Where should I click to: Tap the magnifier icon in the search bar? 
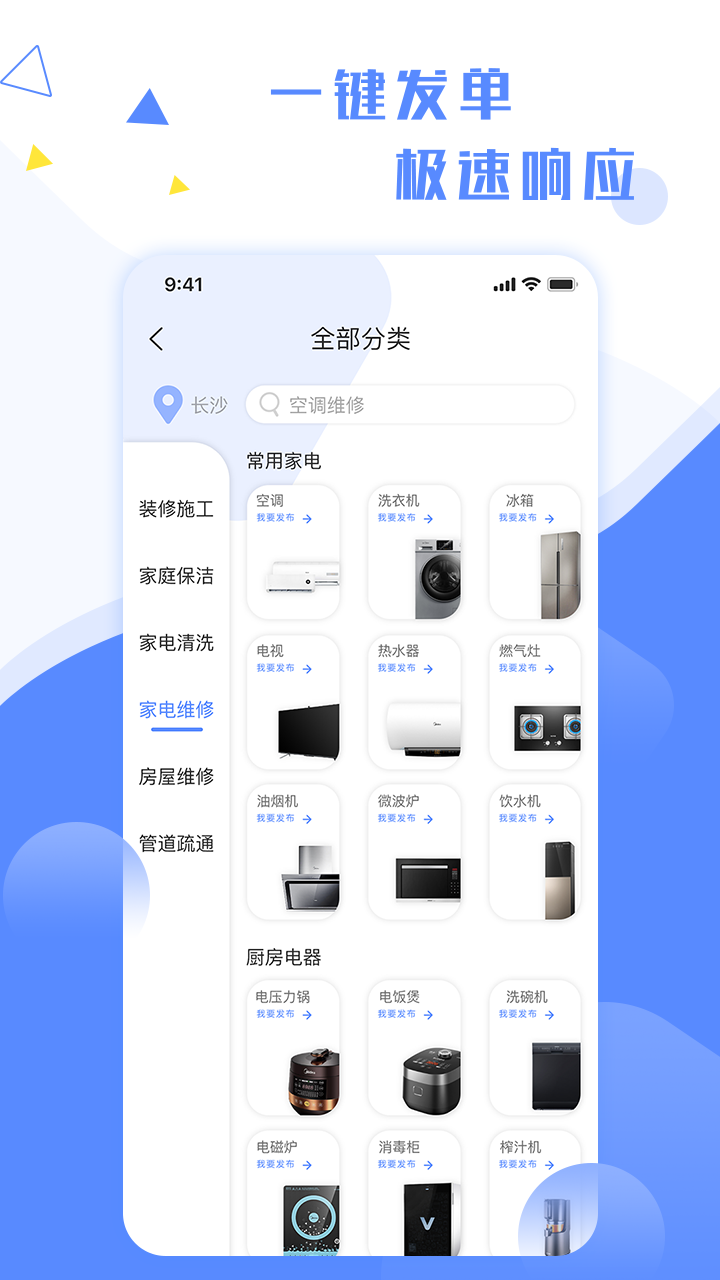click(x=267, y=404)
